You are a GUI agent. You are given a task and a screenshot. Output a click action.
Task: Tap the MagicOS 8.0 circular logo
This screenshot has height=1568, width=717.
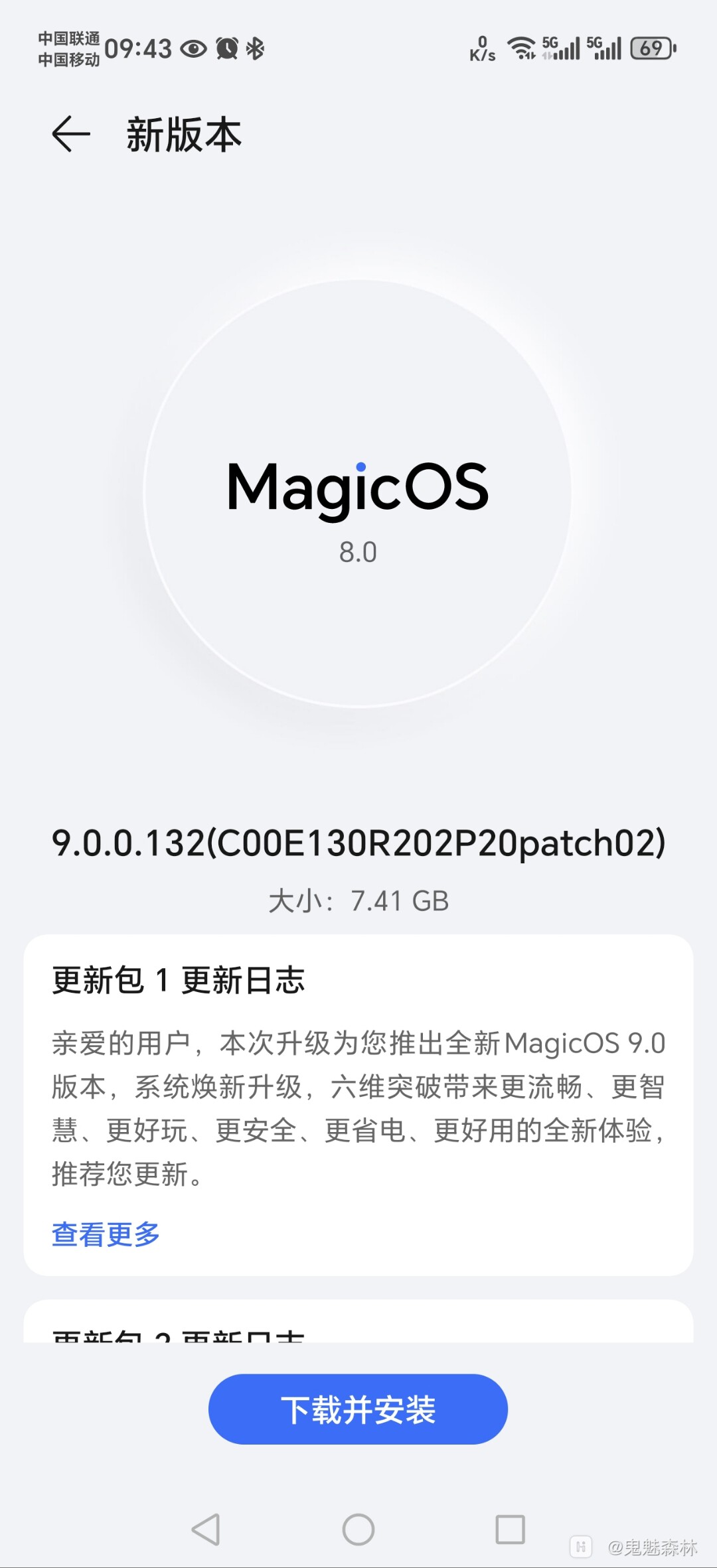[x=358, y=488]
